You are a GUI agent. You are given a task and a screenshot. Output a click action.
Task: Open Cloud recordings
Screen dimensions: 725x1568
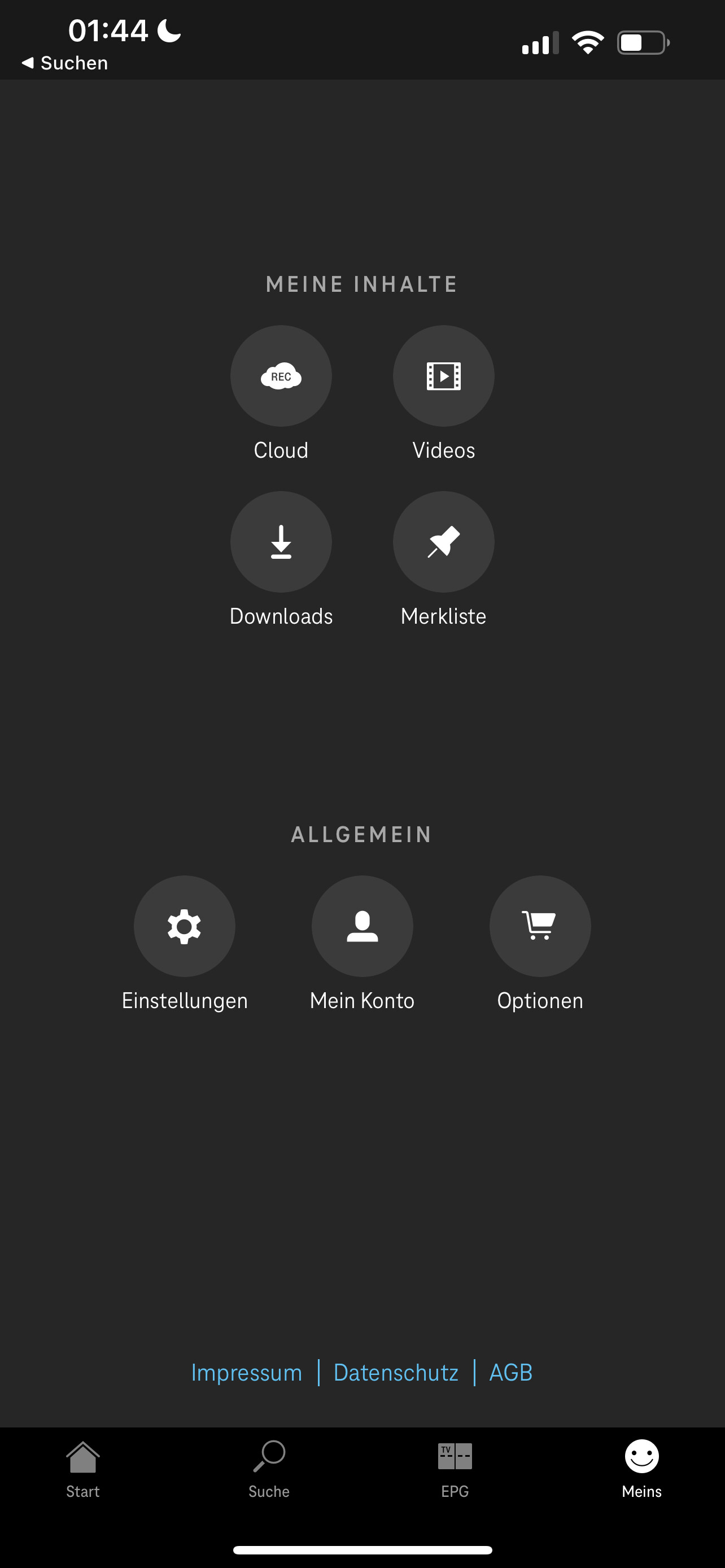click(281, 375)
